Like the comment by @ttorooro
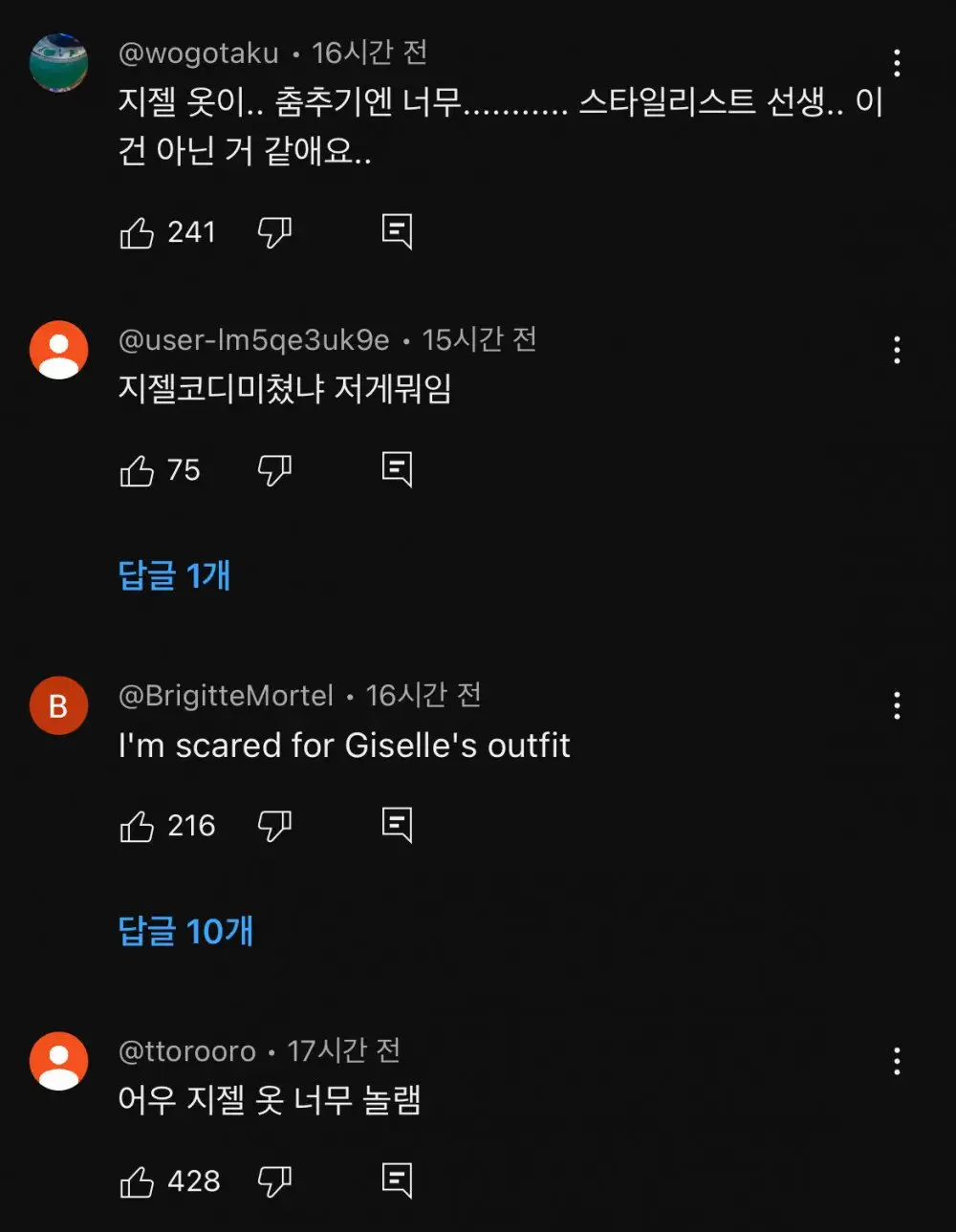This screenshot has width=956, height=1232. click(x=137, y=1181)
